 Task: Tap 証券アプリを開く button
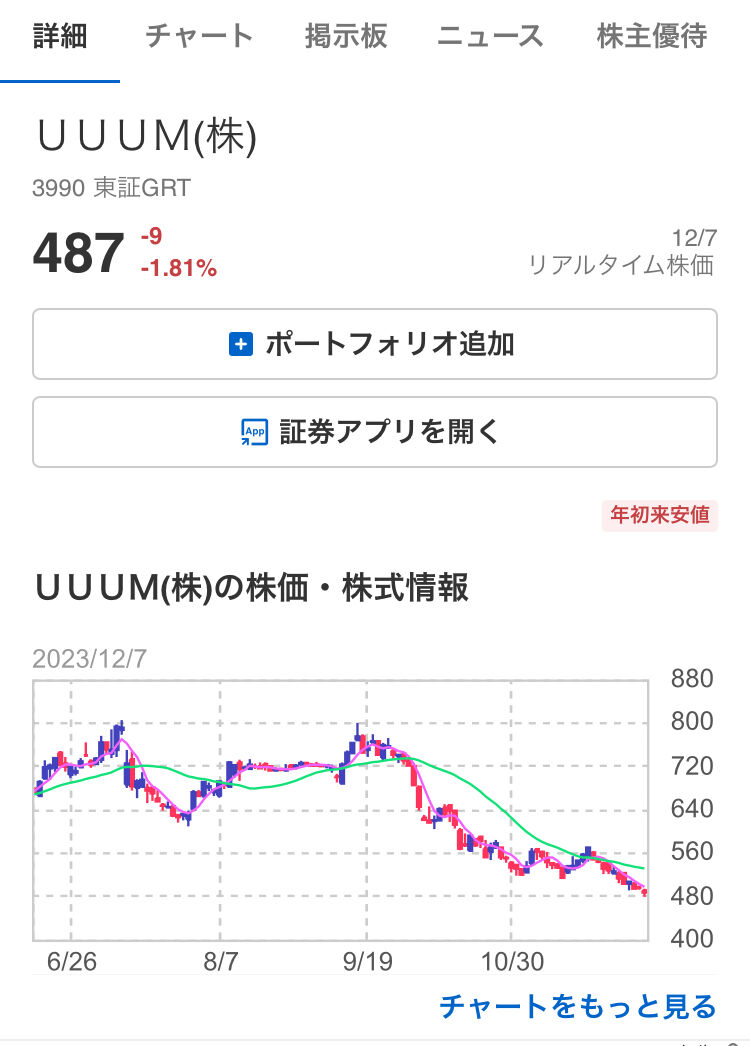point(375,432)
